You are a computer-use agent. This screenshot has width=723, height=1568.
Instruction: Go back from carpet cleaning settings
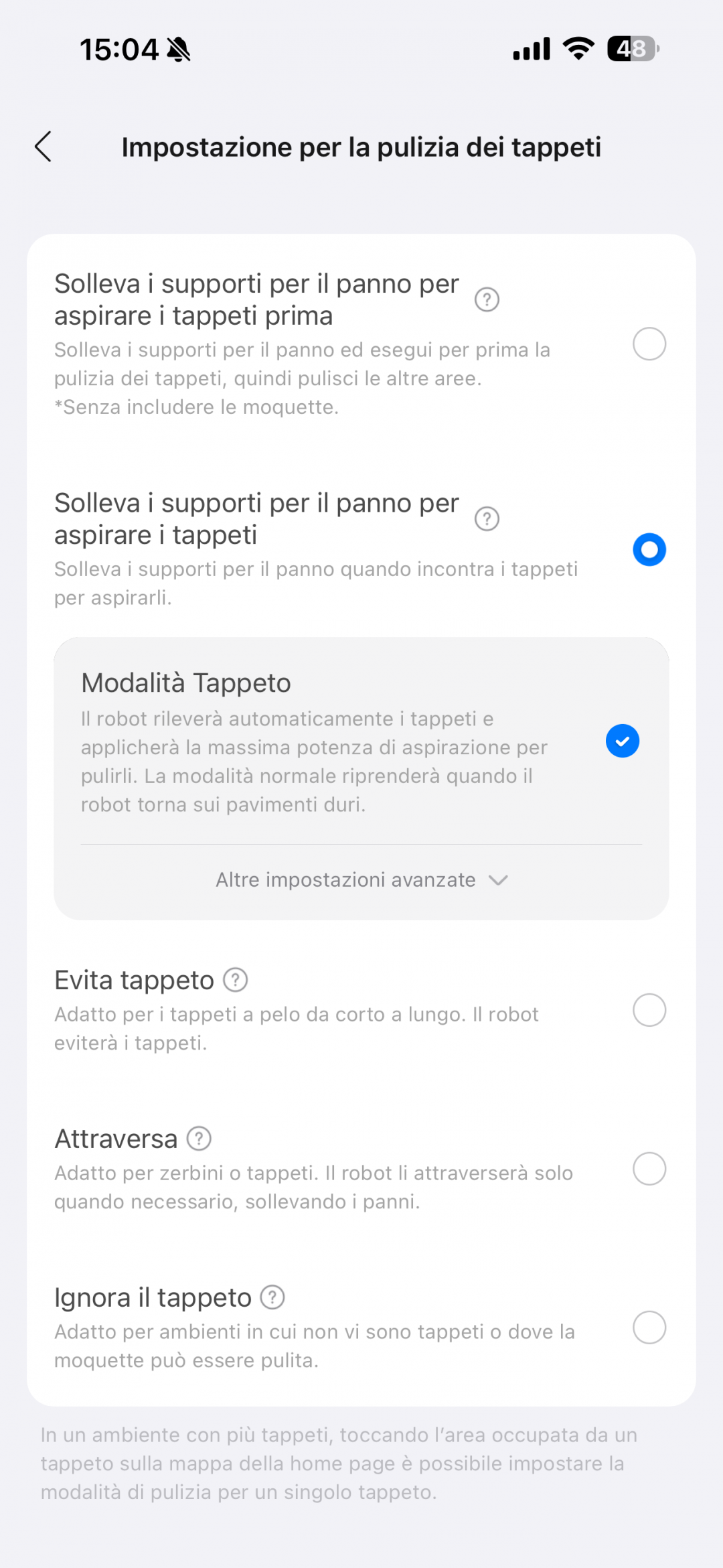[x=44, y=147]
